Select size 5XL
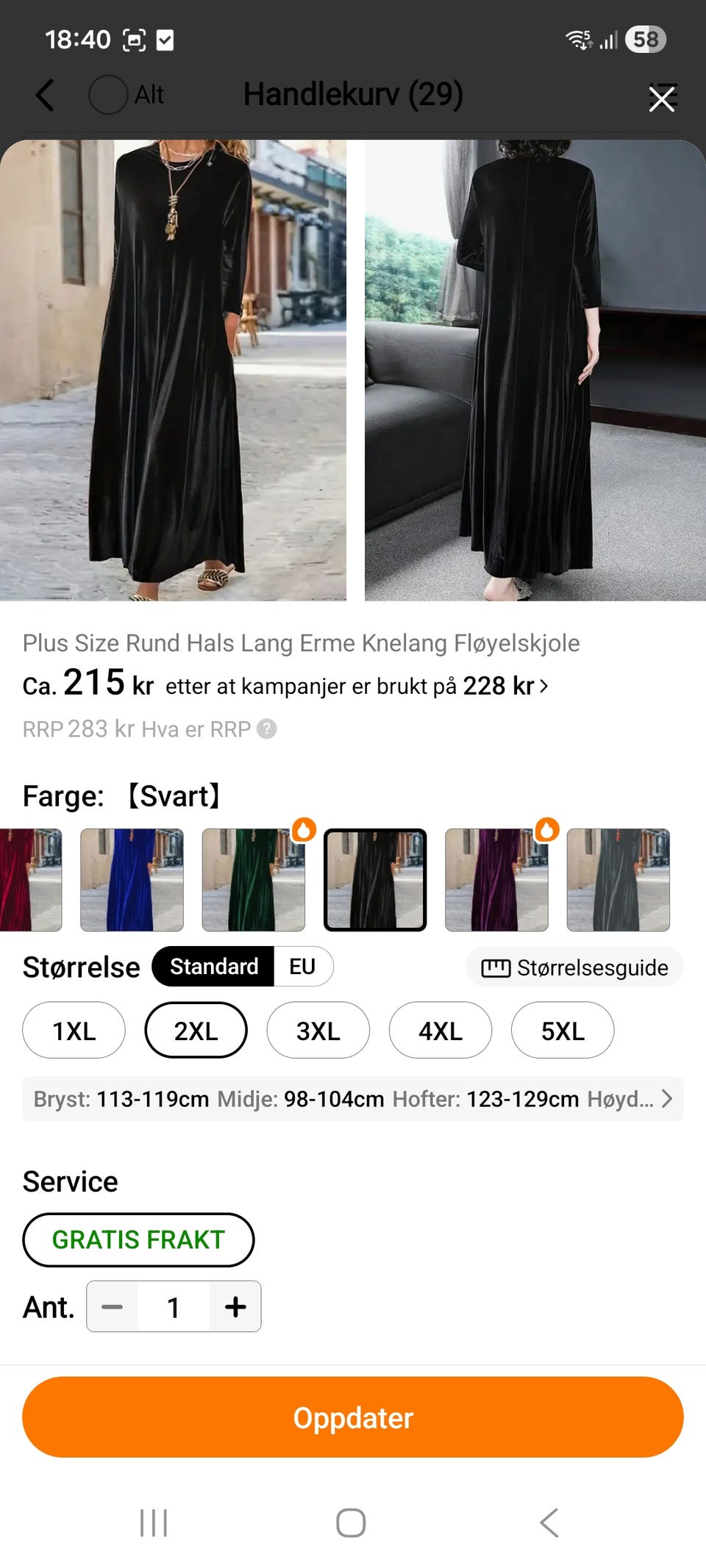706x1568 pixels. pos(562,1031)
